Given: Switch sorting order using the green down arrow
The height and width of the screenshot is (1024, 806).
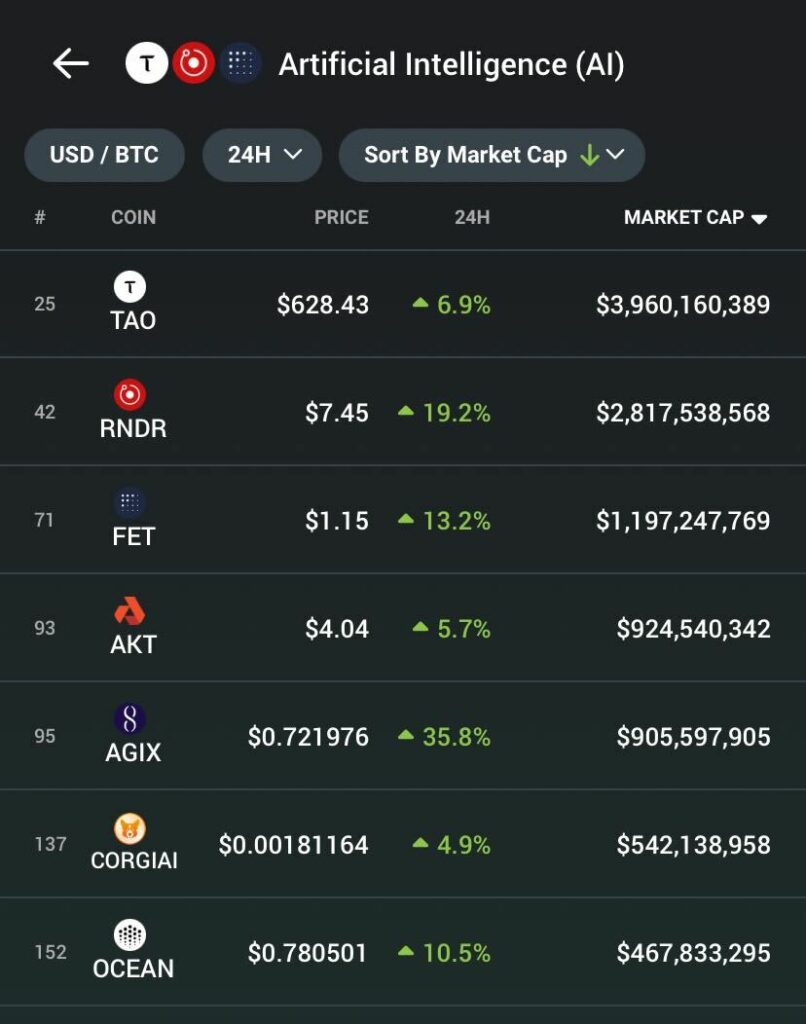Looking at the screenshot, I should pyautogui.click(x=591, y=155).
